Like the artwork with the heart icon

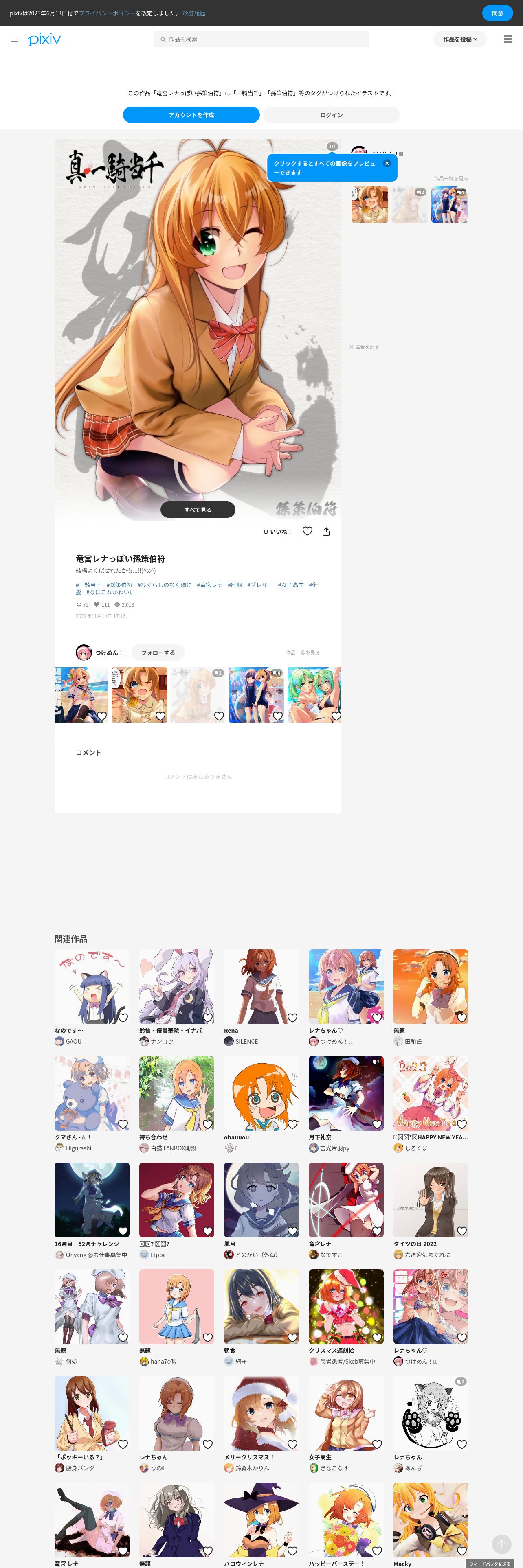308,531
